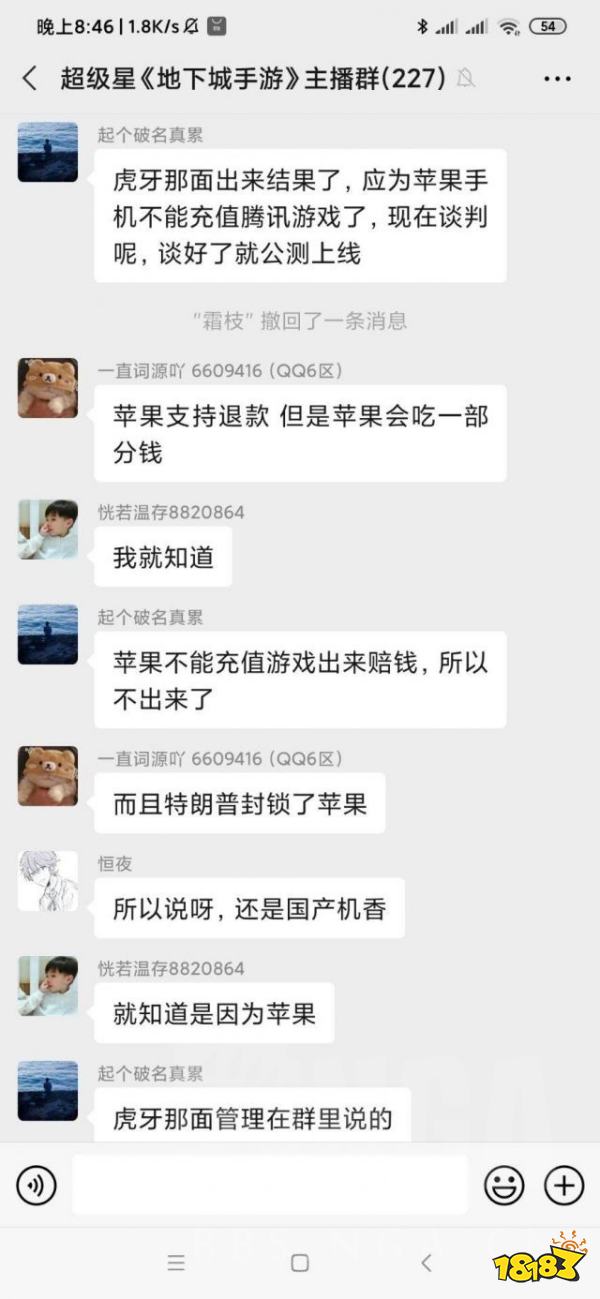This screenshot has width=600, height=1299.
Task: Open avatar next to 我就知道 message
Action: (x=48, y=530)
